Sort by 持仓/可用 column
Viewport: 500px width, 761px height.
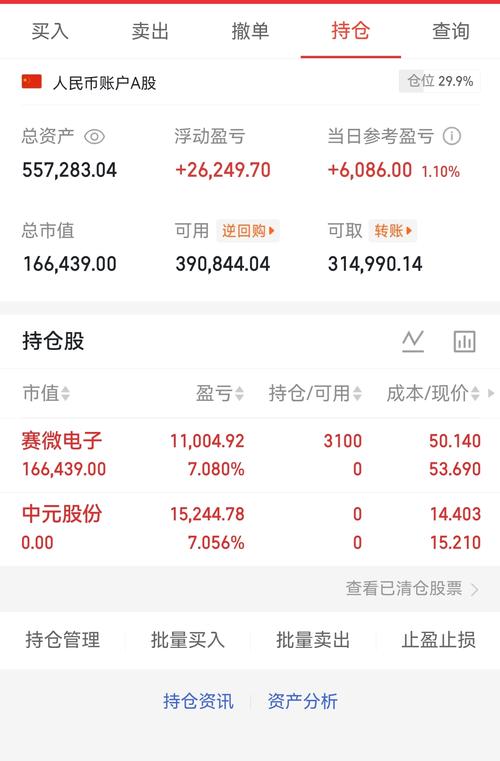click(x=315, y=393)
